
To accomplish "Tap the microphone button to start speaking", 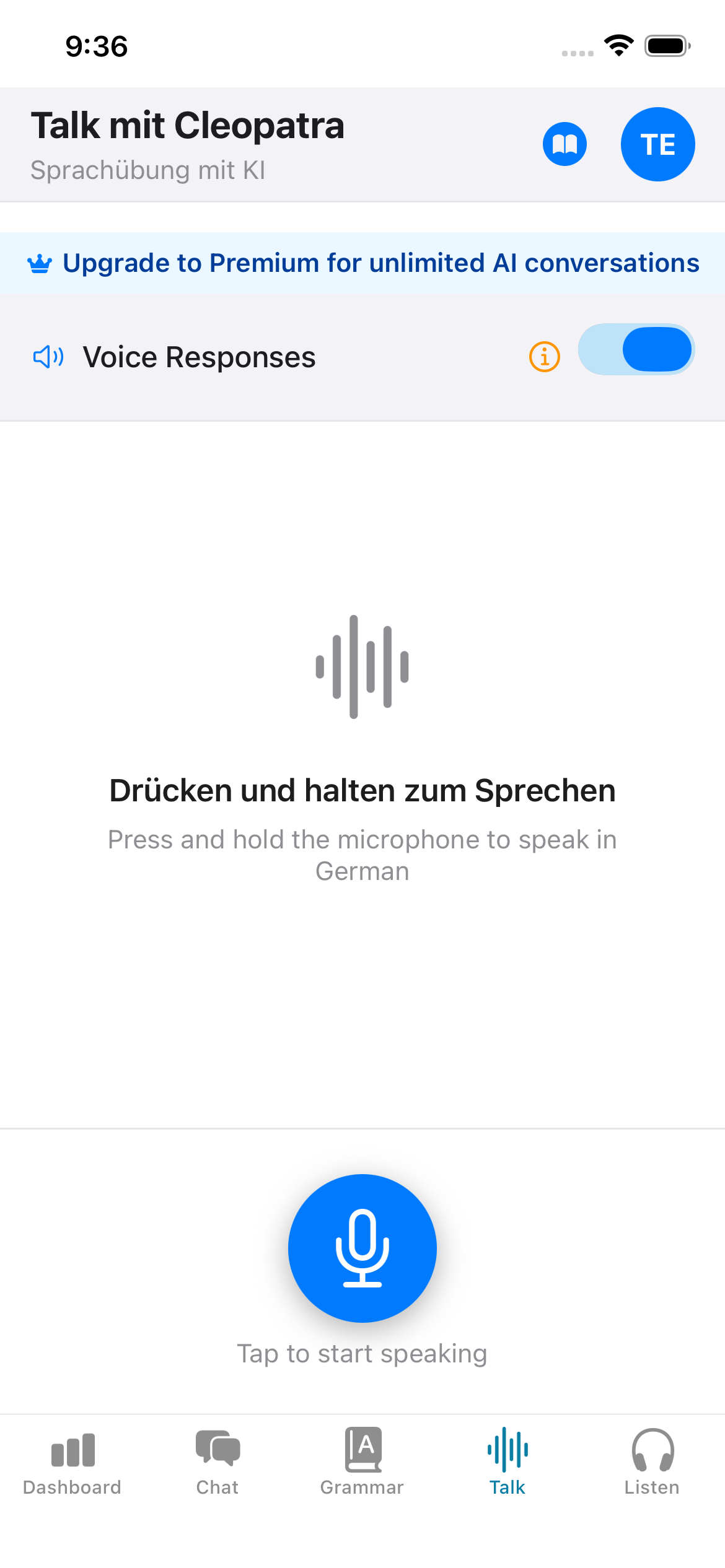I will click(x=362, y=1248).
